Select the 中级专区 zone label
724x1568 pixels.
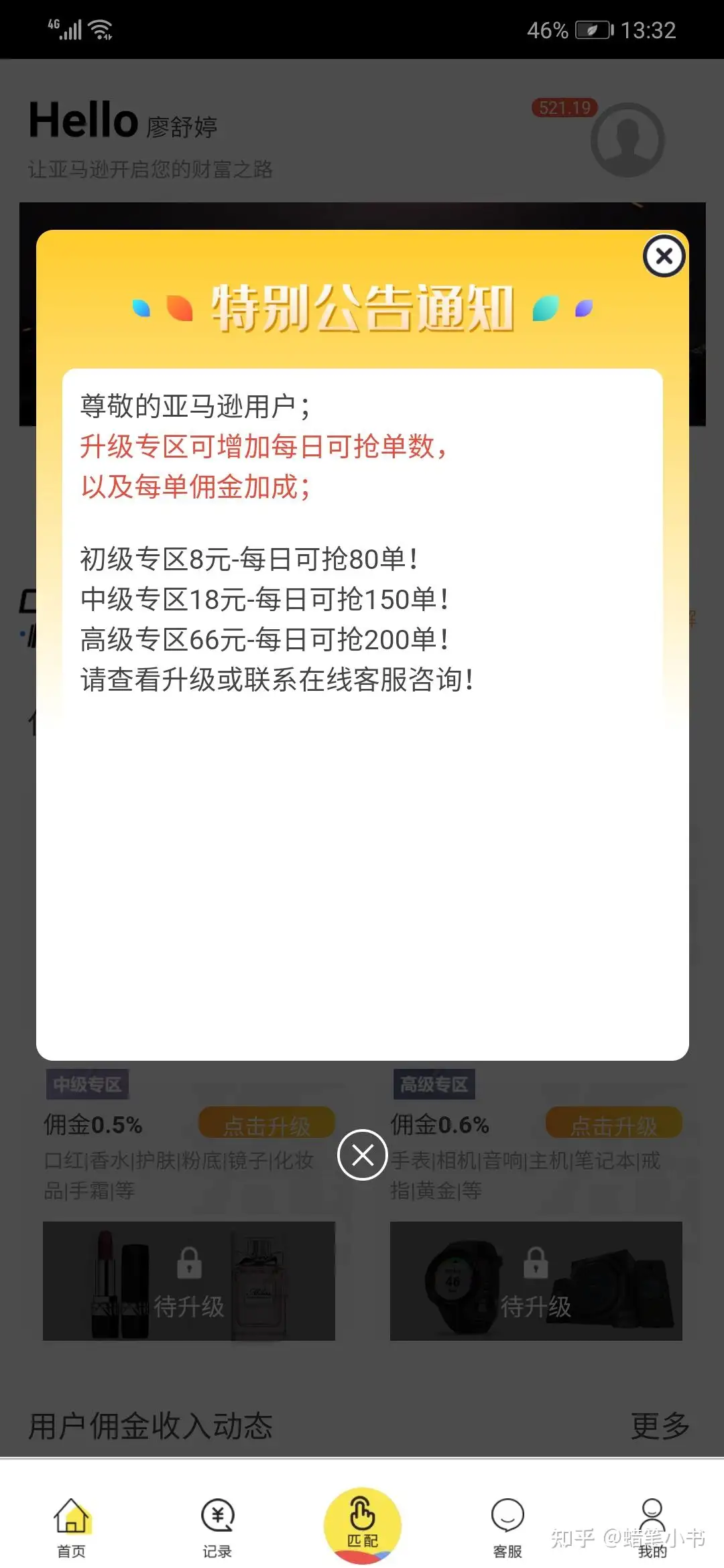86,1084
